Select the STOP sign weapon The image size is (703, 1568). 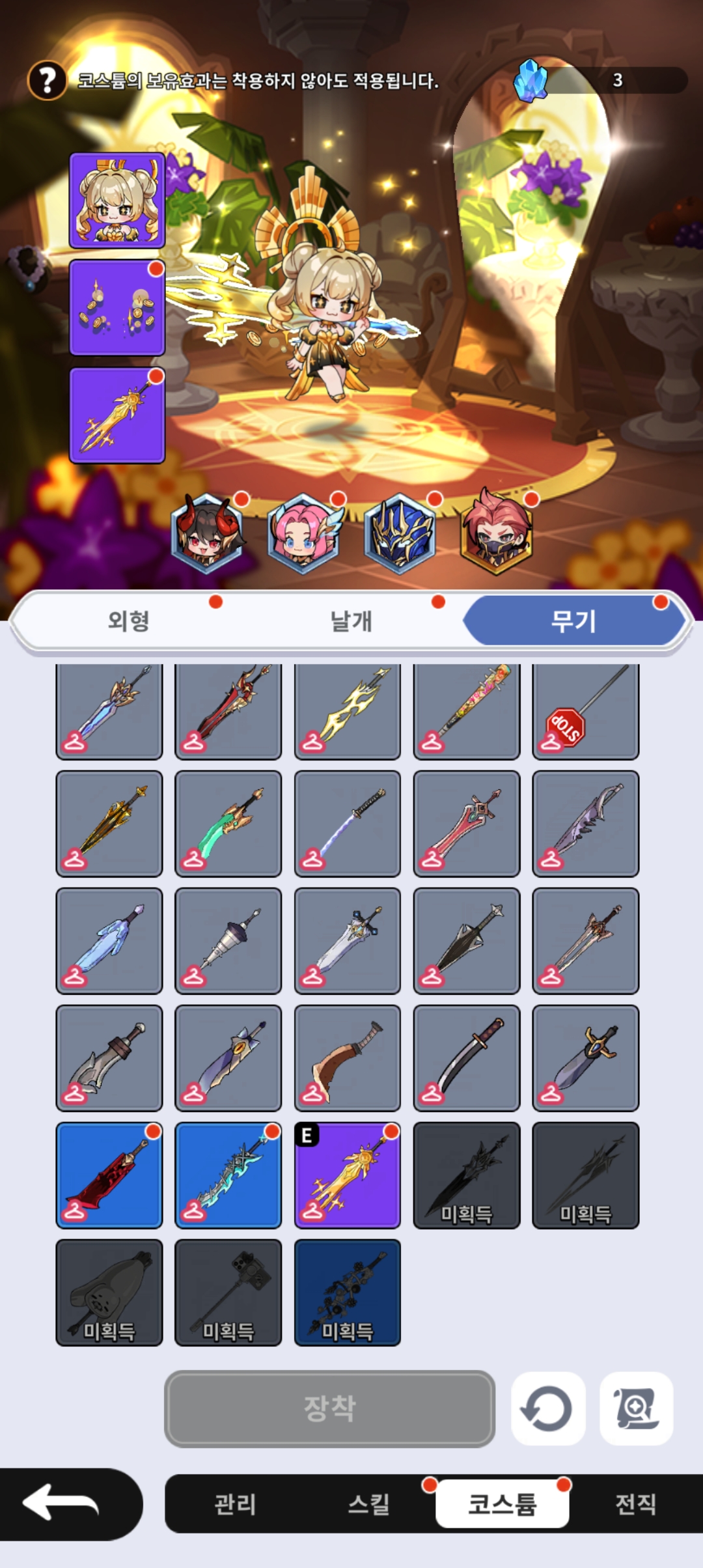tap(585, 711)
